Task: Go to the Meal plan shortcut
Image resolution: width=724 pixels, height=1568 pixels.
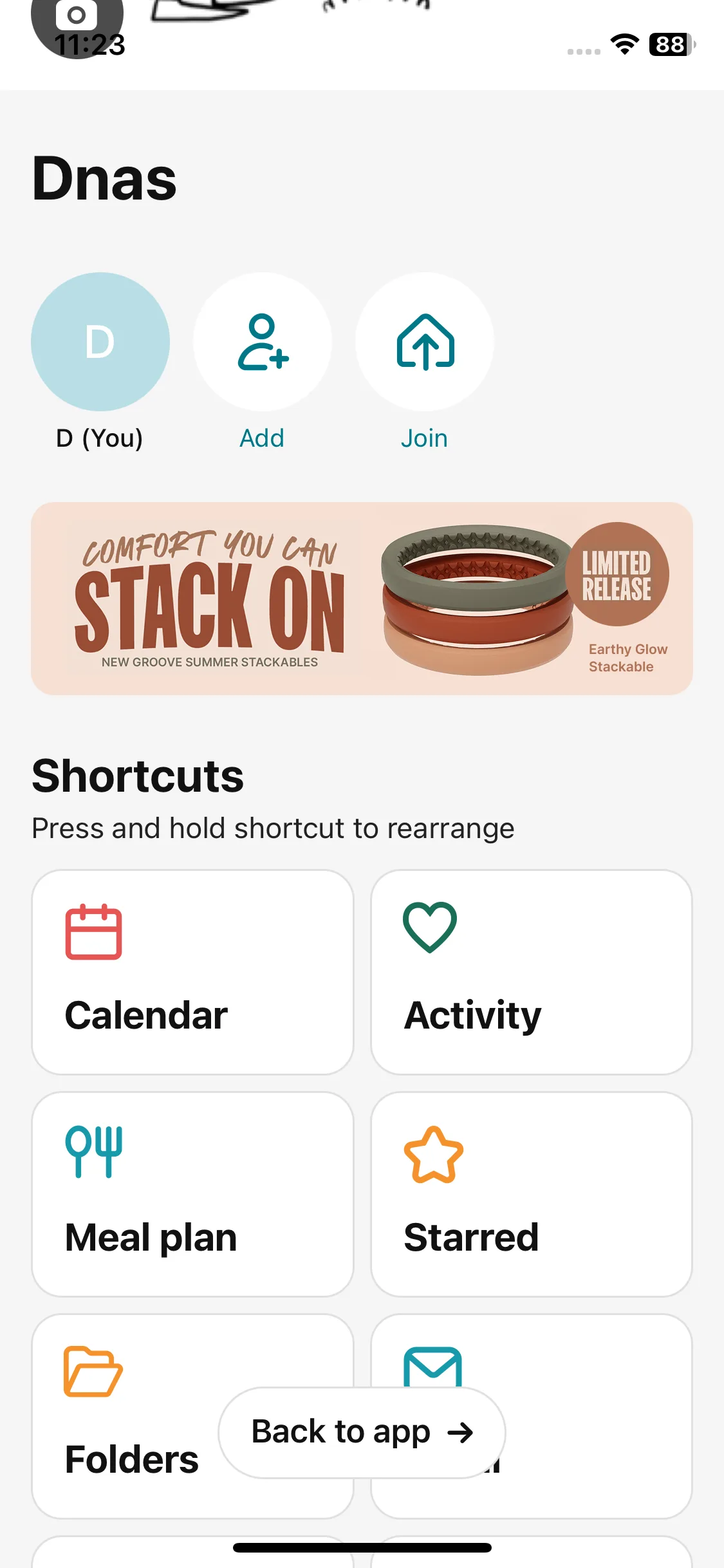Action: click(192, 1194)
